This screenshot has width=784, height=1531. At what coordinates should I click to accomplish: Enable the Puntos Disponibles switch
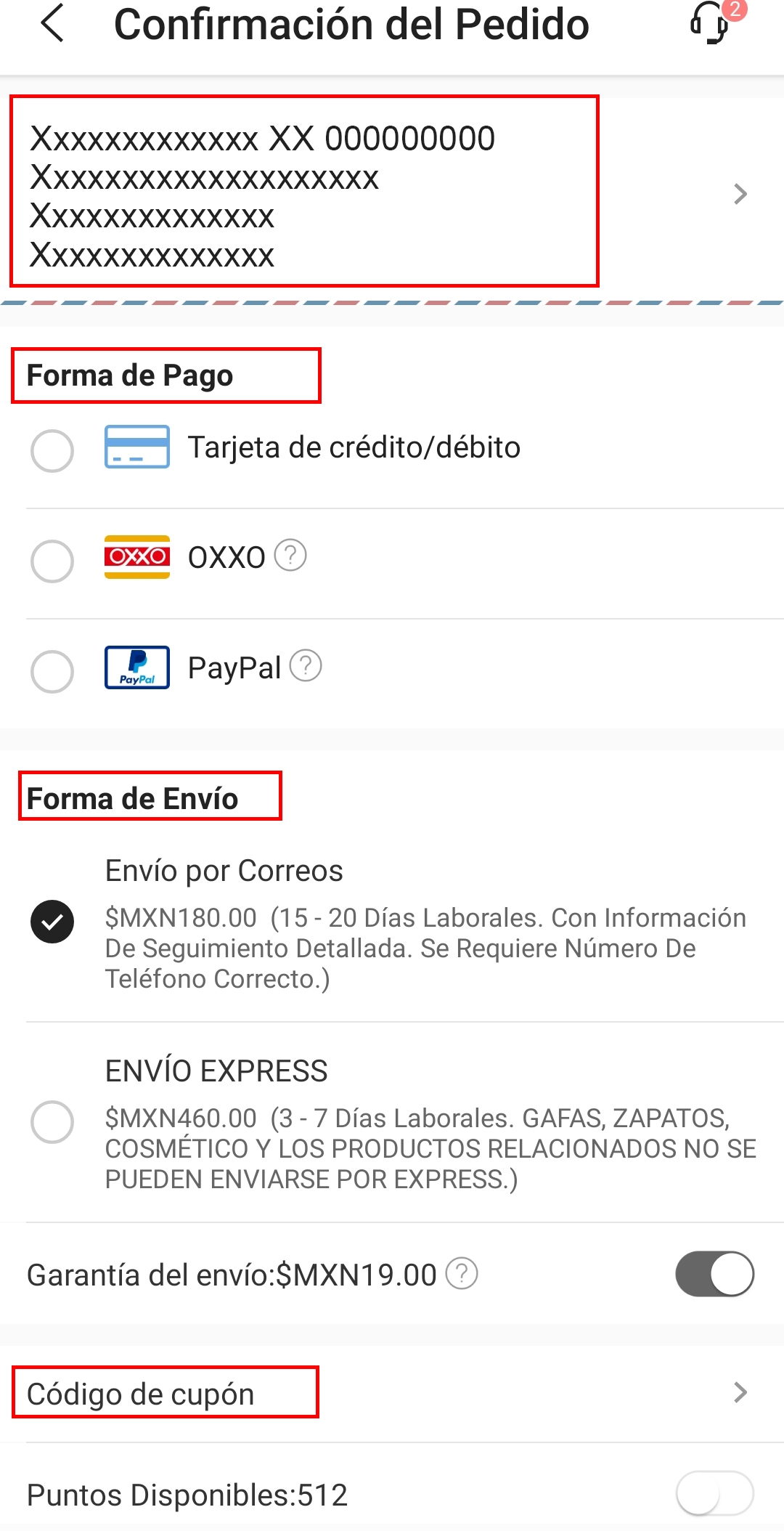tap(714, 1493)
